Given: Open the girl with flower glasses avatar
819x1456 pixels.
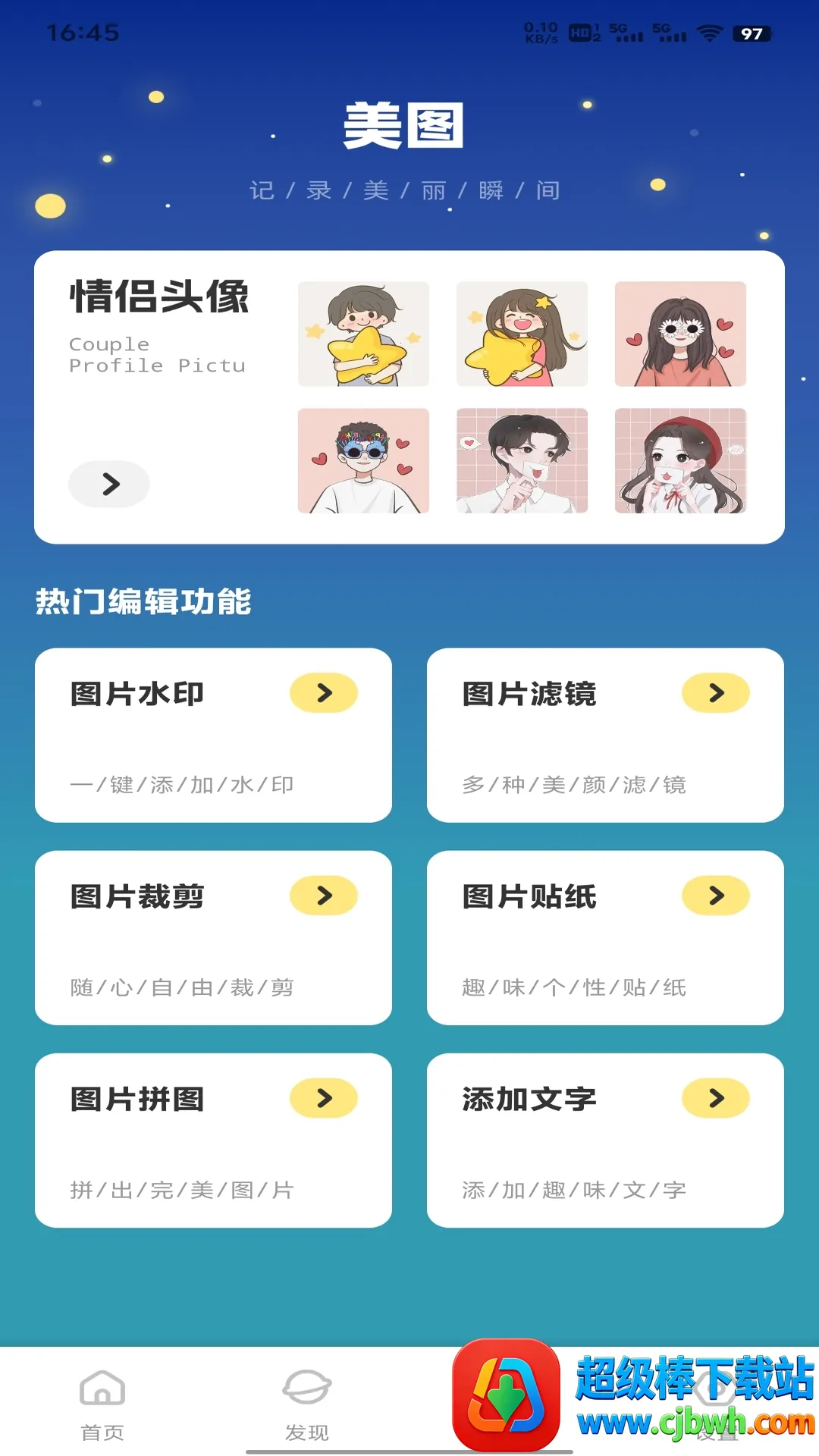Looking at the screenshot, I should click(680, 334).
